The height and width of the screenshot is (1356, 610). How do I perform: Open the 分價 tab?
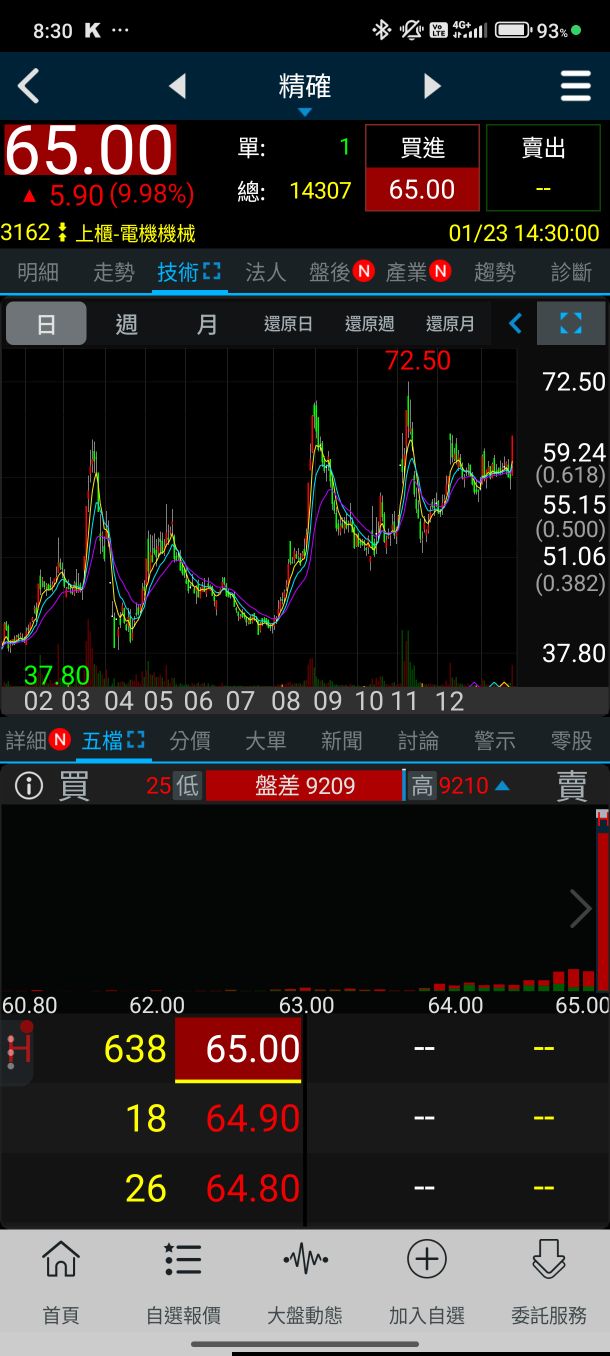pyautogui.click(x=190, y=741)
